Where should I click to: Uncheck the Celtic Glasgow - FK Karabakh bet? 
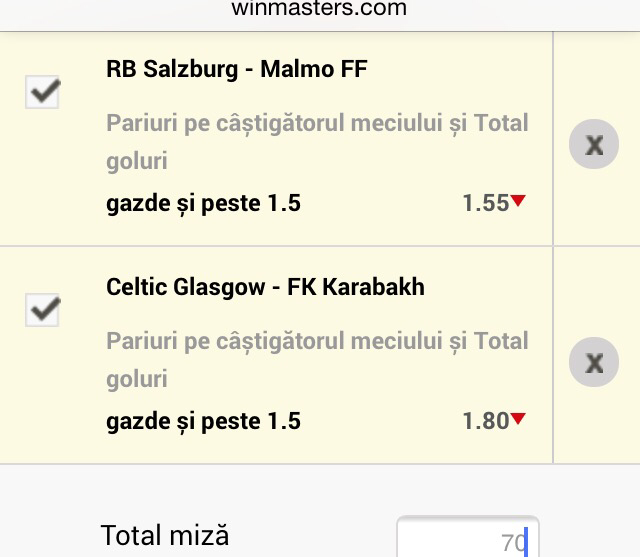[42, 310]
